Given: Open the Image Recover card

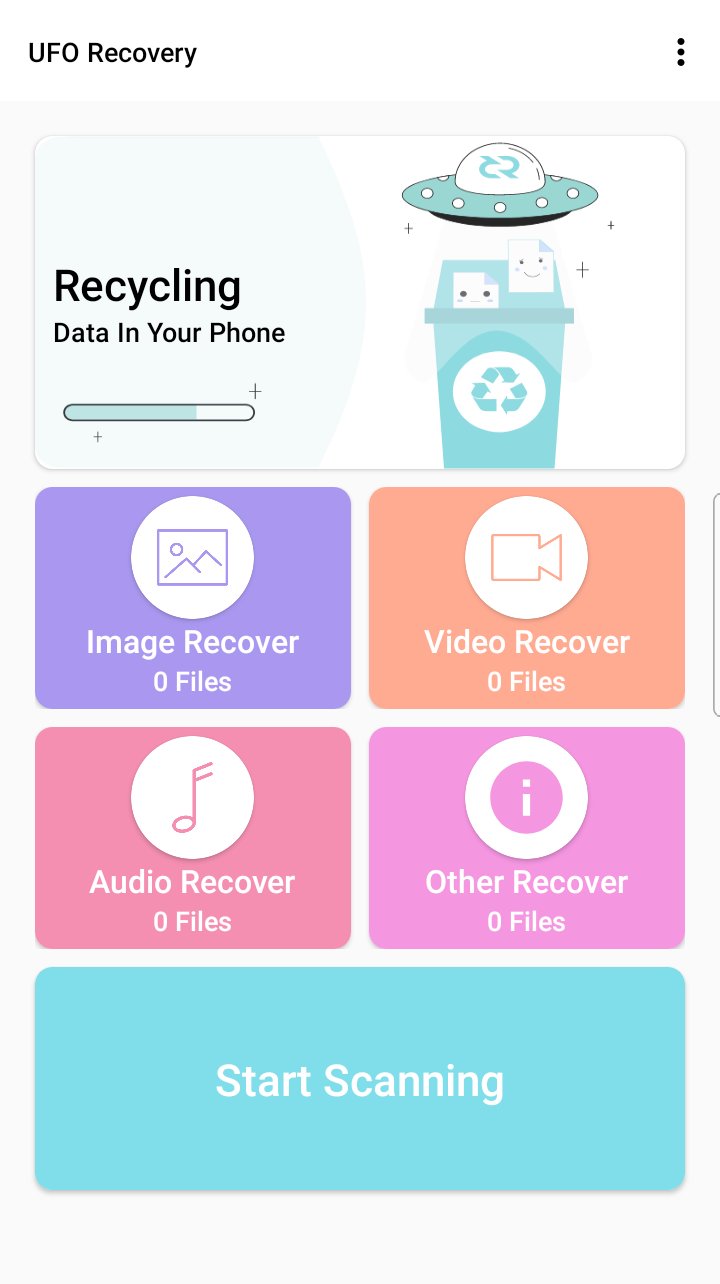Looking at the screenshot, I should coord(192,598).
